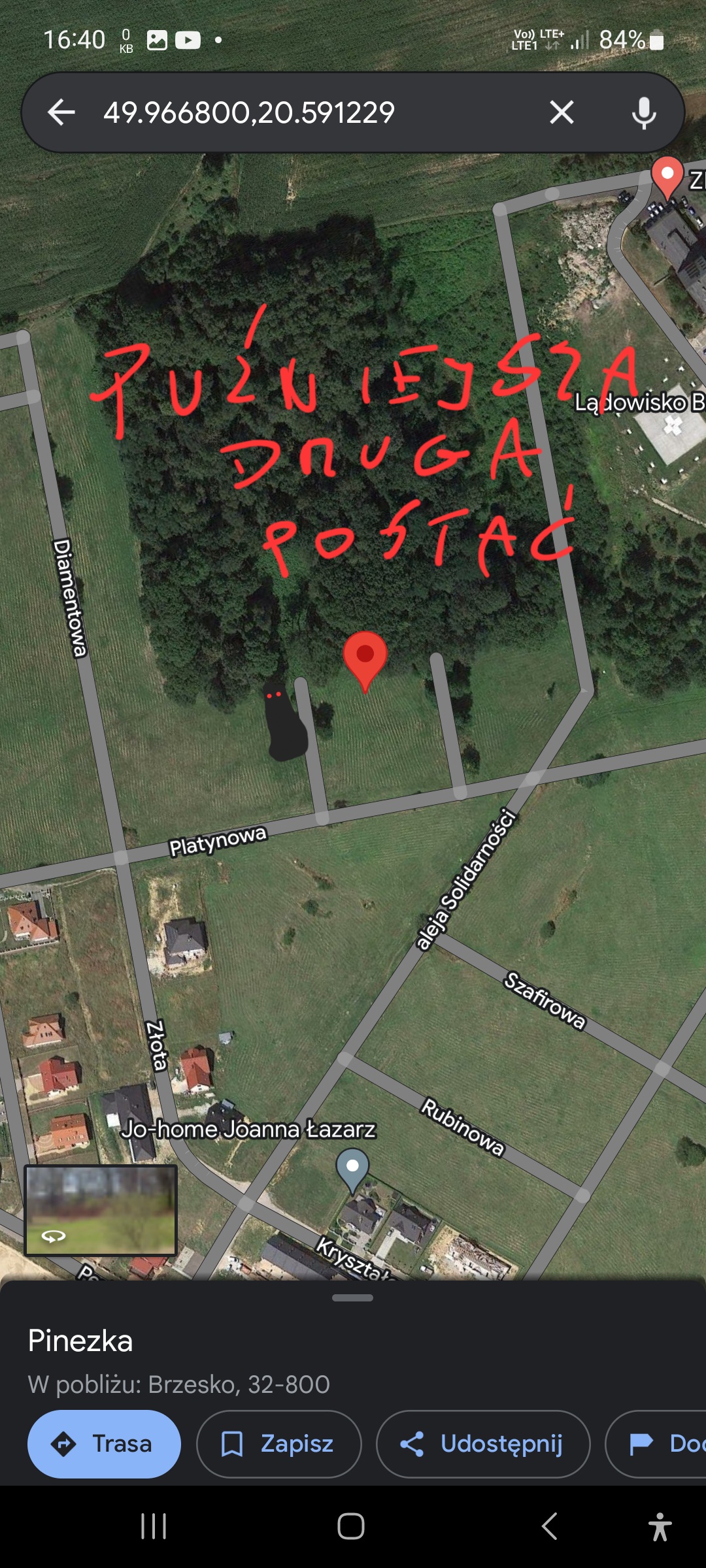This screenshot has width=706, height=1568.
Task: Start voice search with the microphone
Action: click(644, 112)
